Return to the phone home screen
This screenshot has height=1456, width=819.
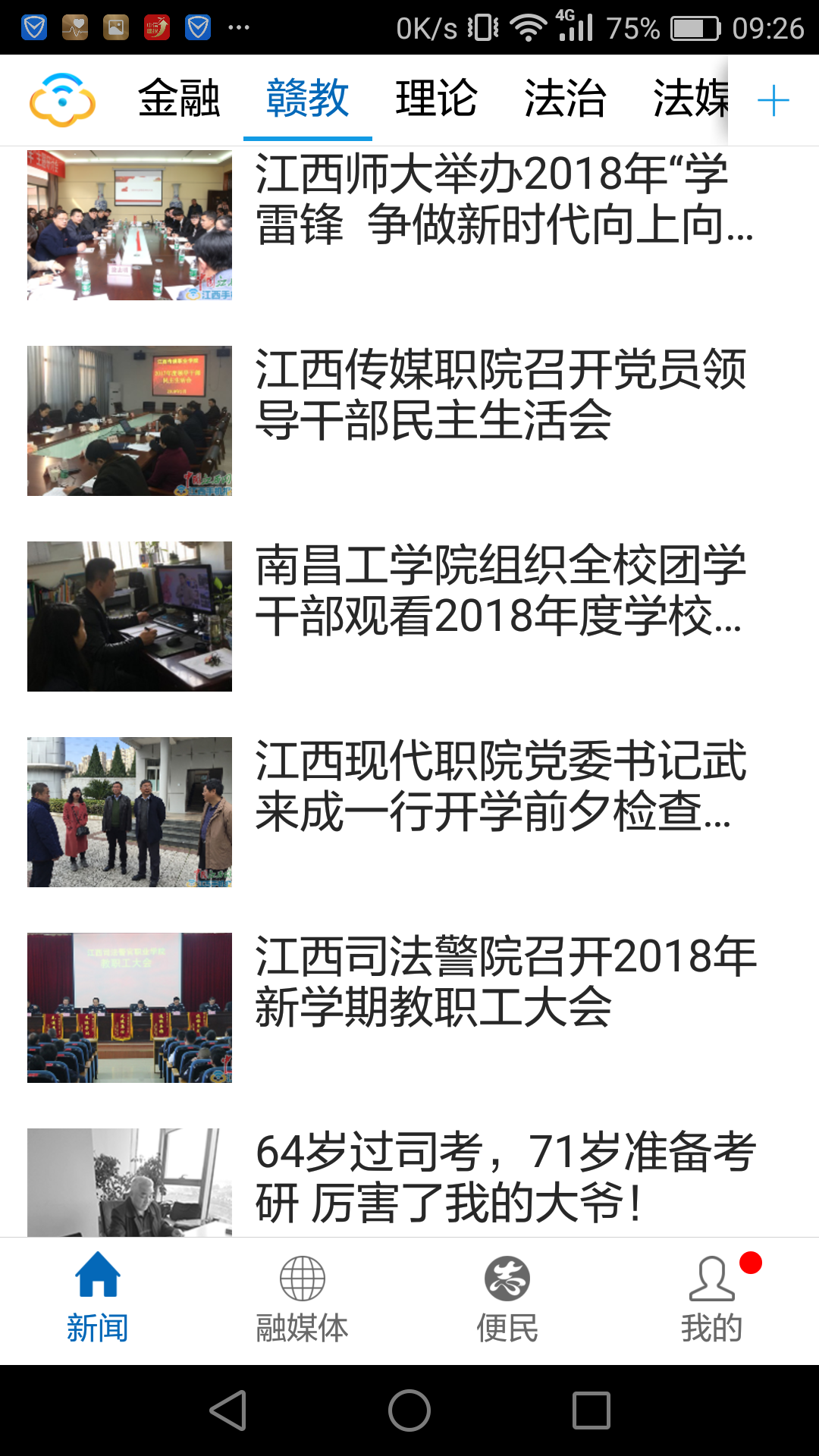(x=409, y=1410)
